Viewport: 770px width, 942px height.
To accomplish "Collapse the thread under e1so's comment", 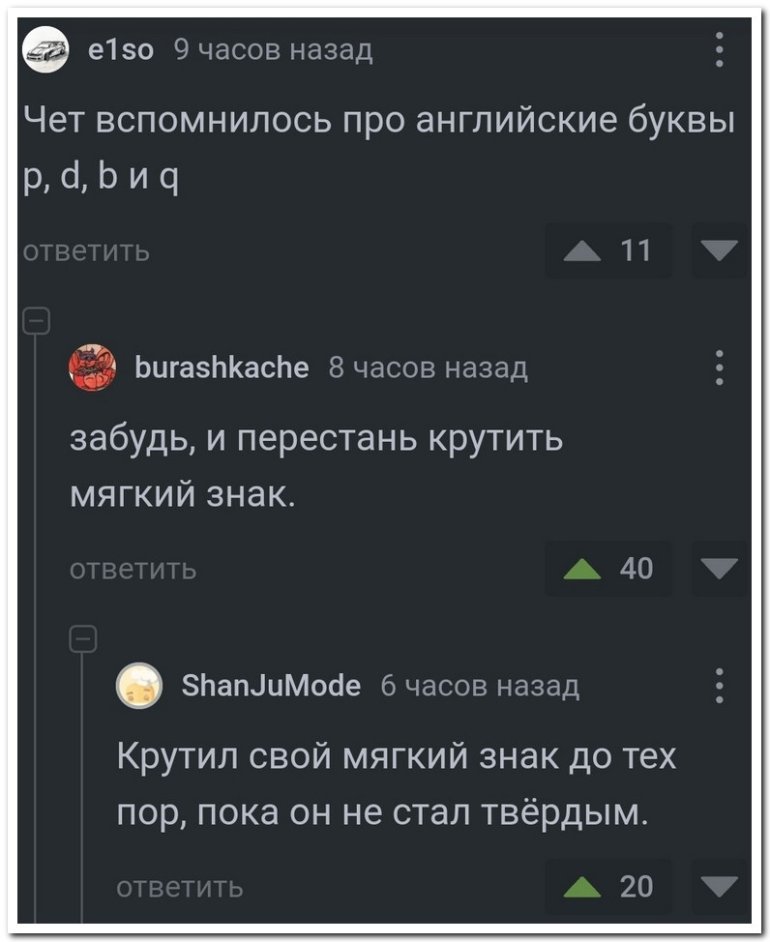I will point(34,322).
